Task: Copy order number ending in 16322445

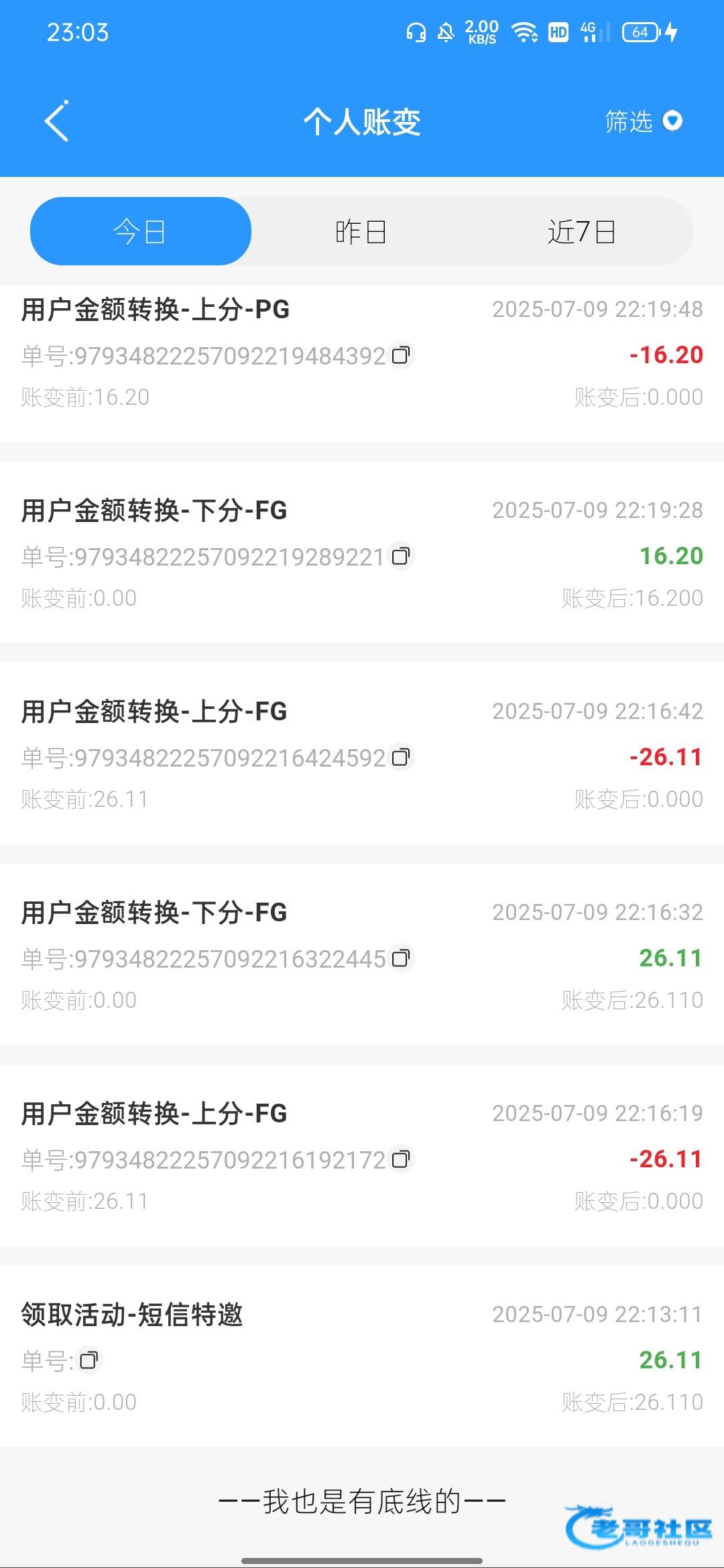Action: point(401,958)
